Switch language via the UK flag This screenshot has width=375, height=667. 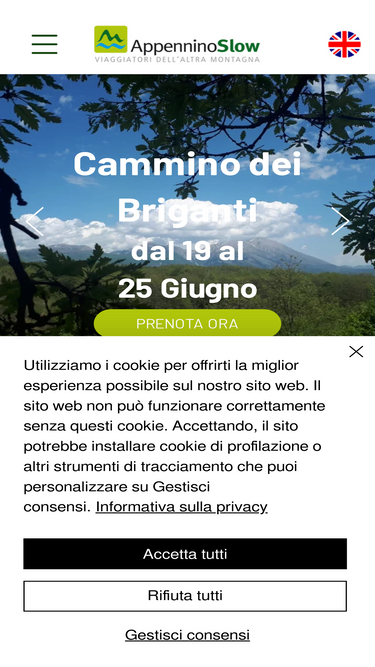[344, 44]
